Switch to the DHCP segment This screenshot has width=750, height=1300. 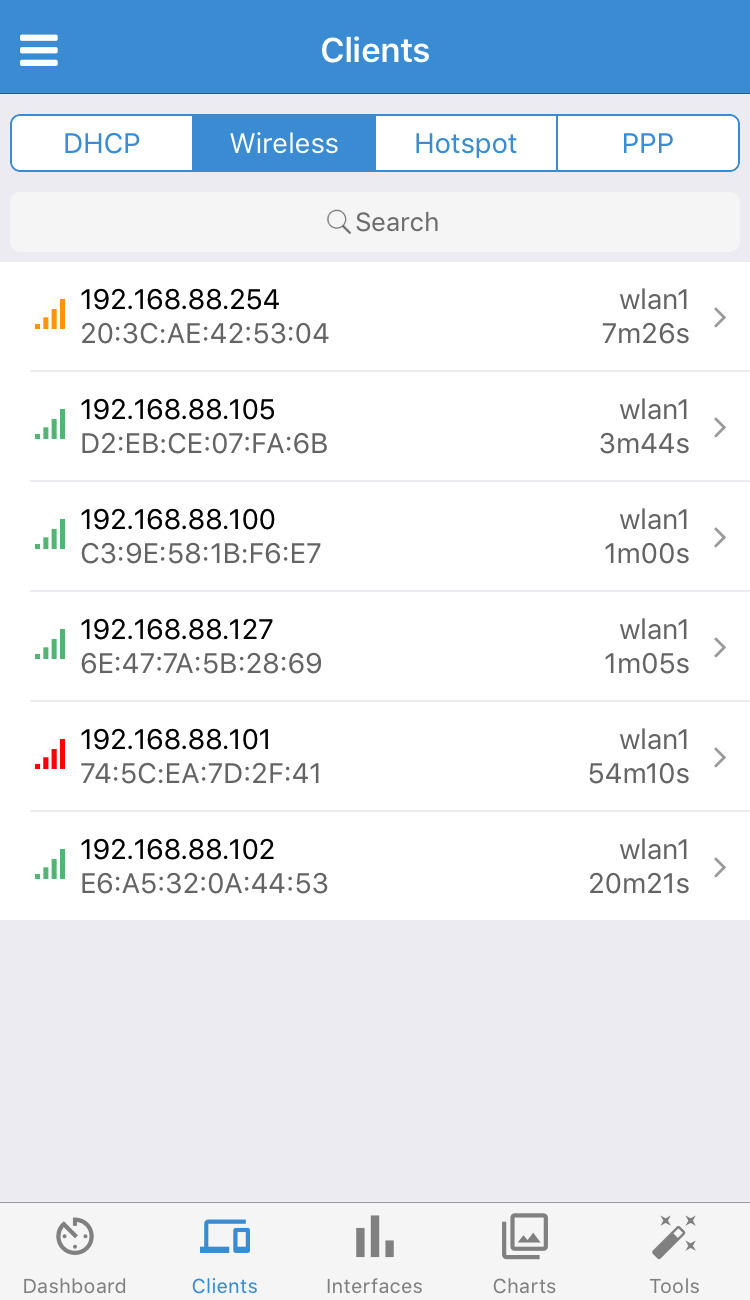coord(102,143)
